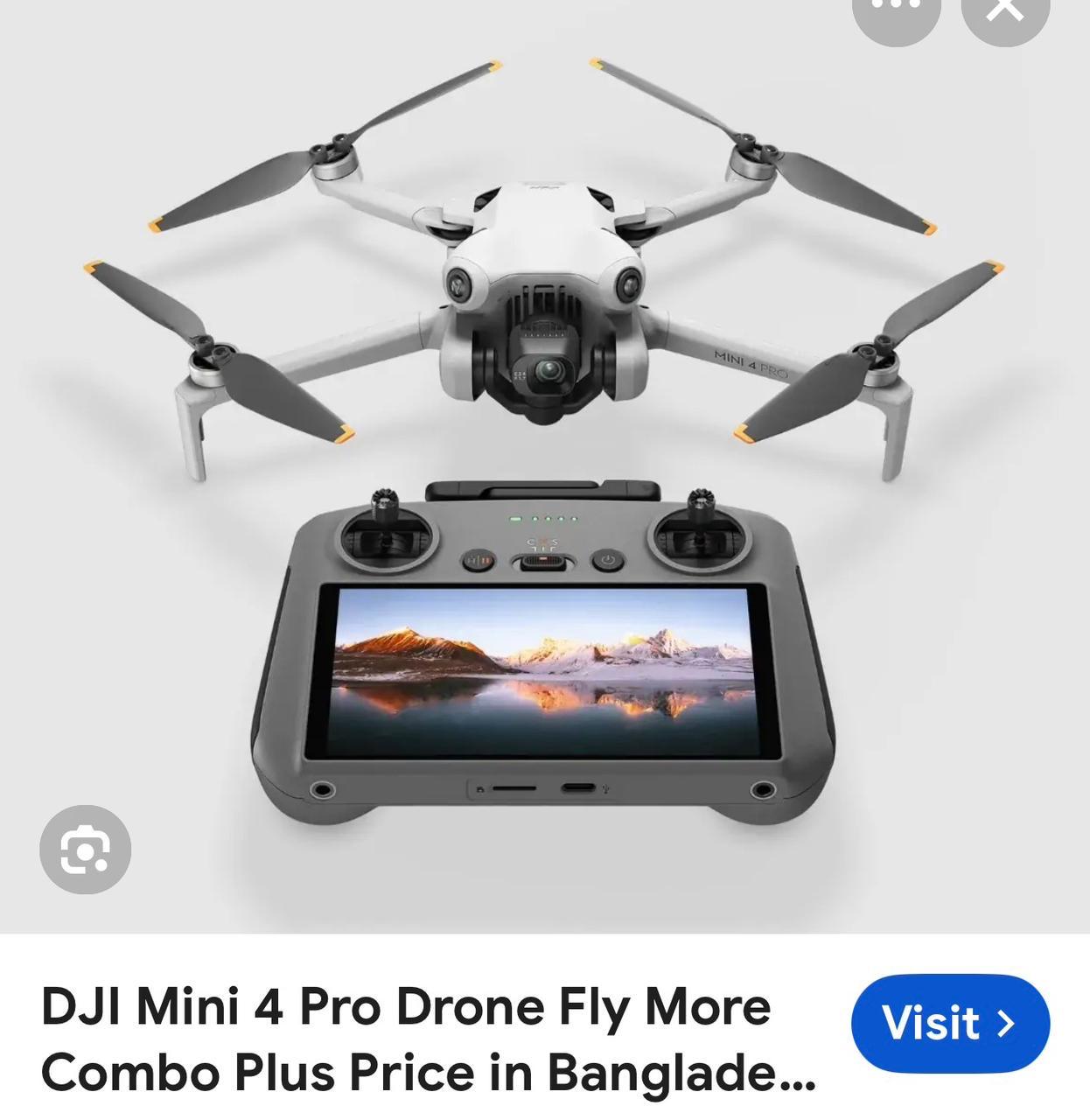Screen dimensions: 1090x1120
Task: Open the three-dot overflow menu
Action: click(x=896, y=10)
